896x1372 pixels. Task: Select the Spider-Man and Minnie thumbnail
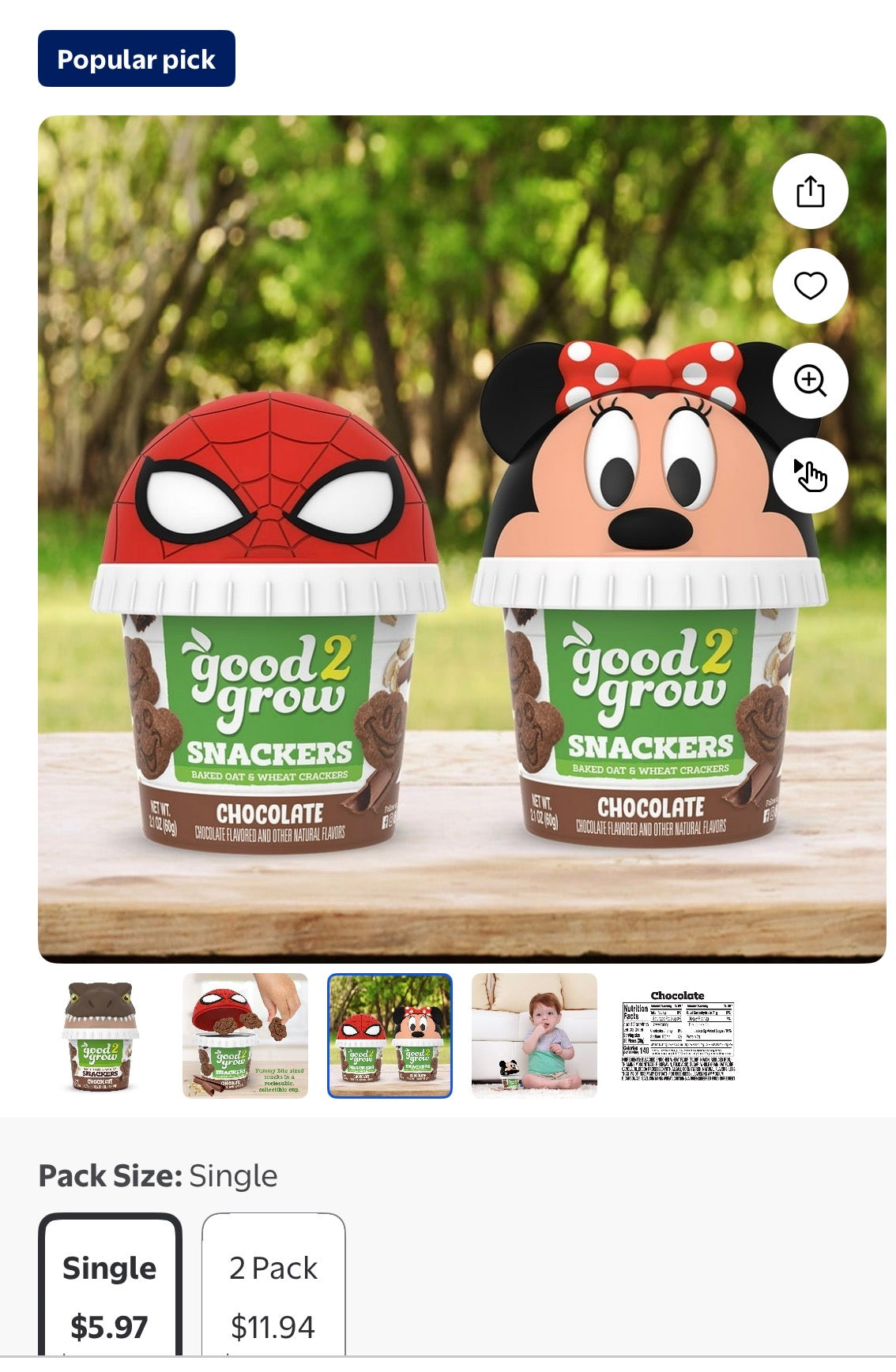pos(390,1036)
